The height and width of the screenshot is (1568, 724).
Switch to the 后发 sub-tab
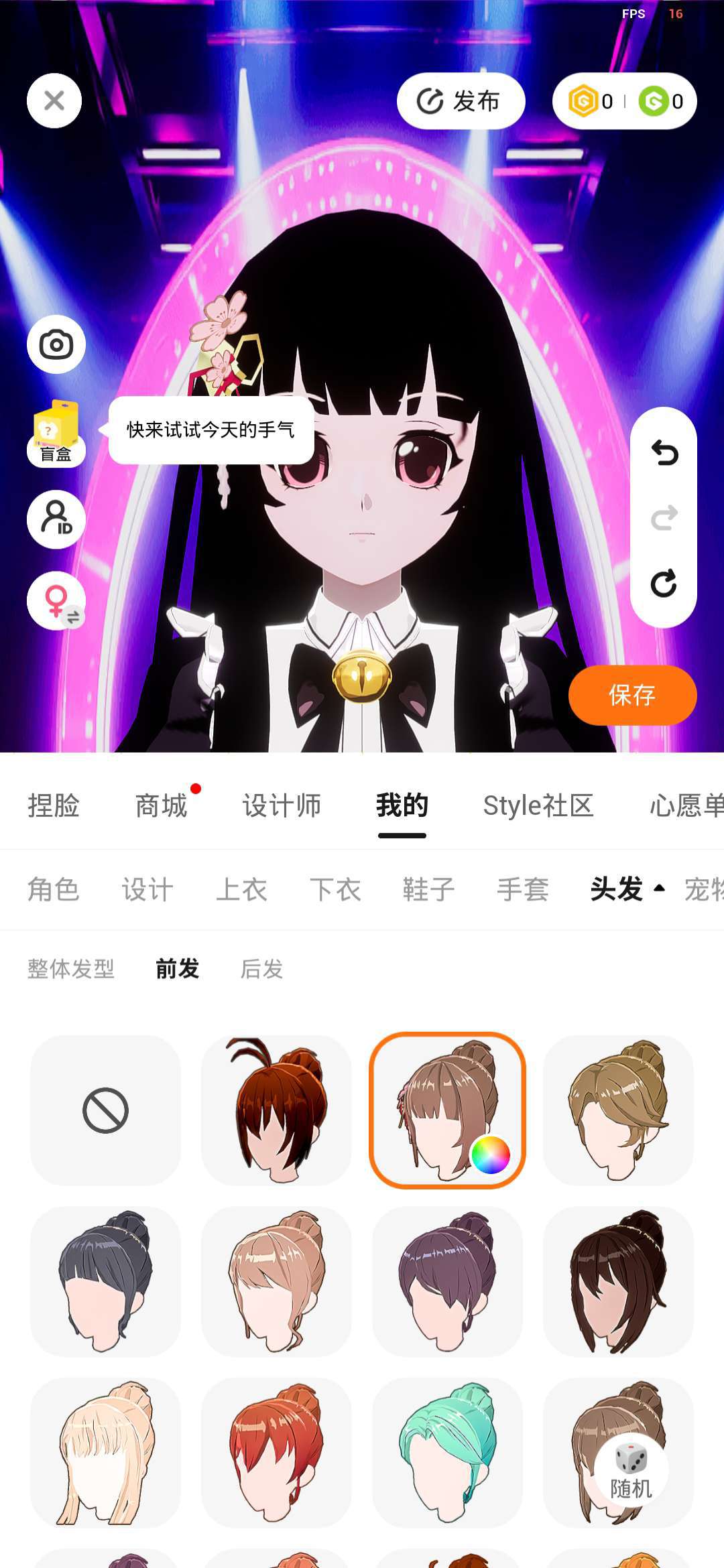click(x=261, y=969)
